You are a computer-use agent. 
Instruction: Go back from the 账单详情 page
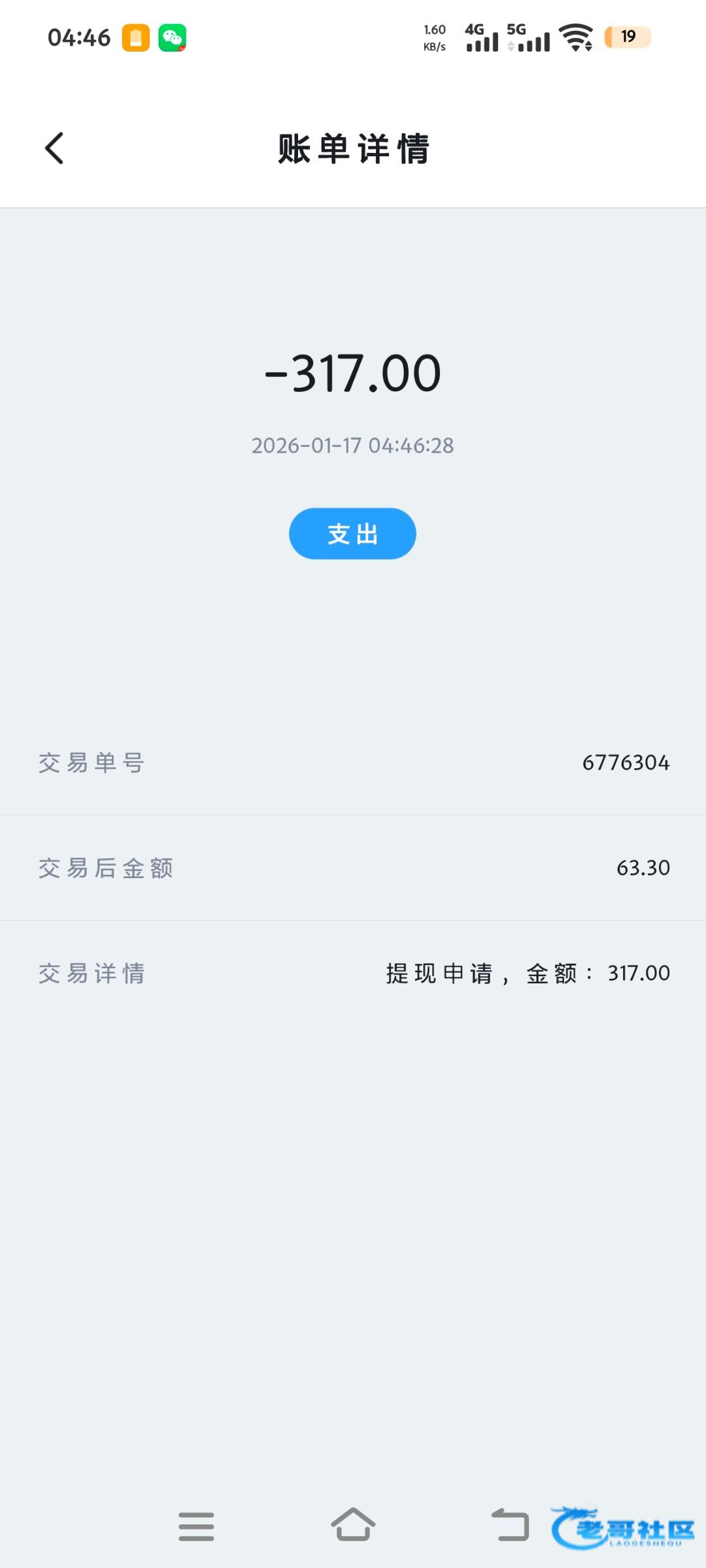[x=55, y=148]
